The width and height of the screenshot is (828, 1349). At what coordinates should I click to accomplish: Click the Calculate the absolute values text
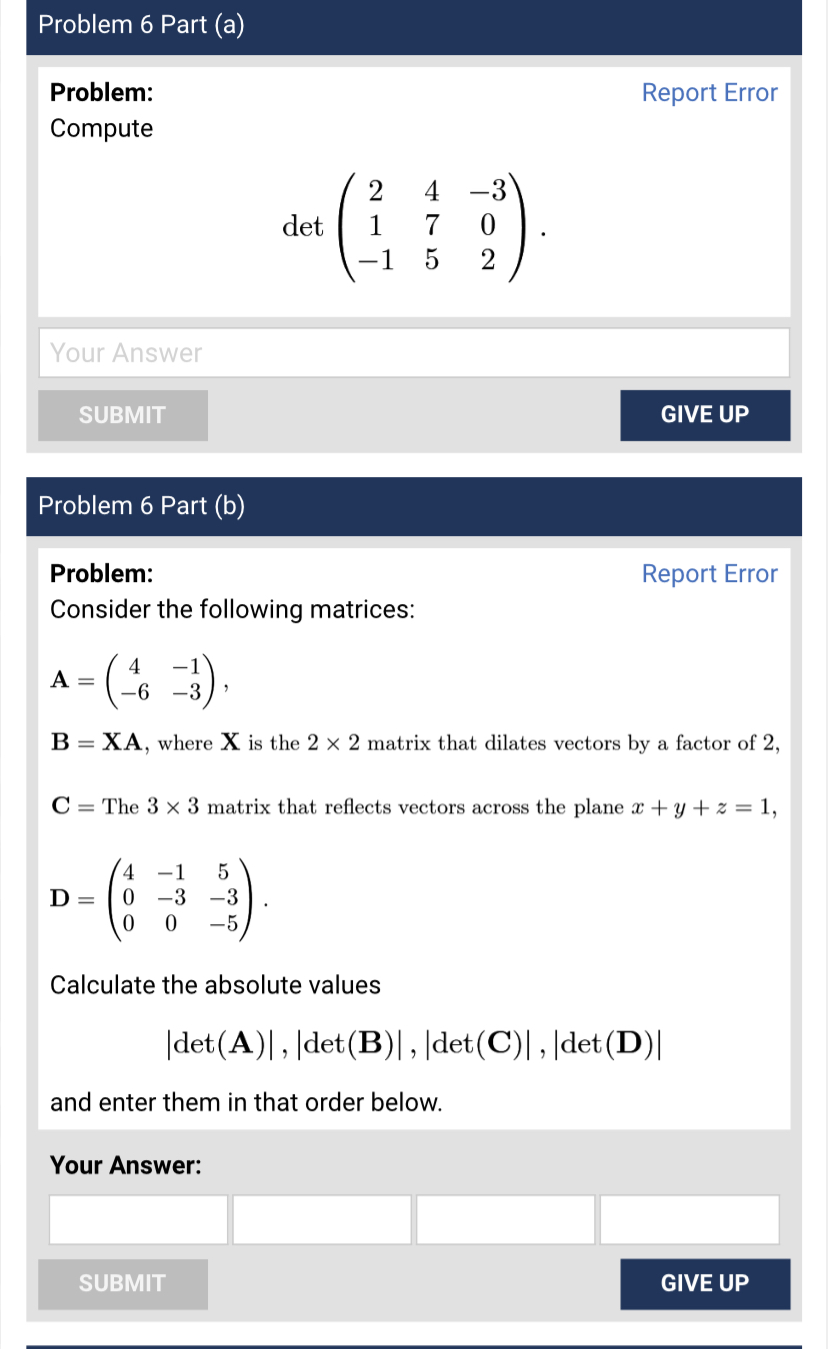click(216, 985)
